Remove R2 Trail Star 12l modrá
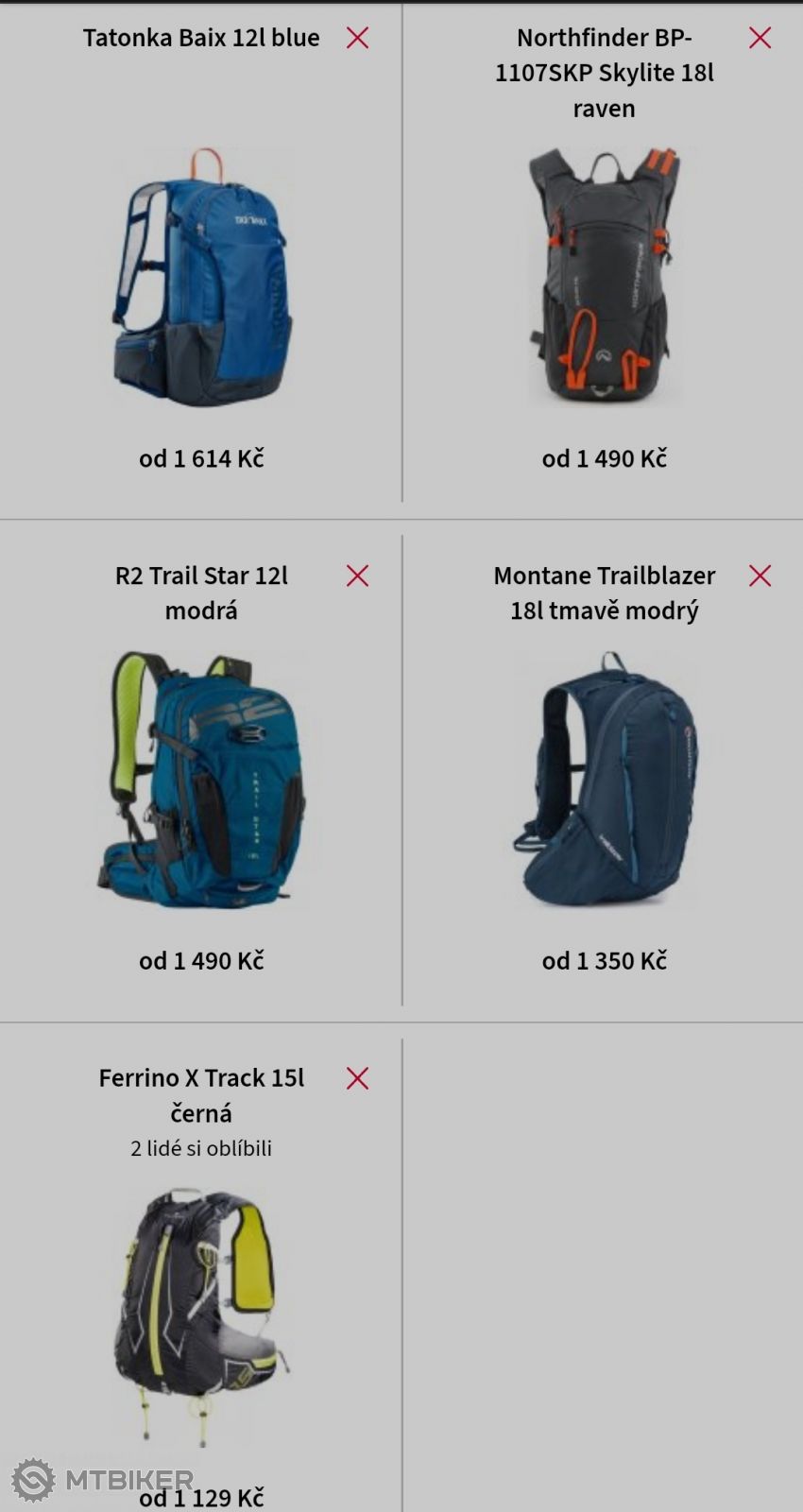This screenshot has width=803, height=1512. point(357,576)
